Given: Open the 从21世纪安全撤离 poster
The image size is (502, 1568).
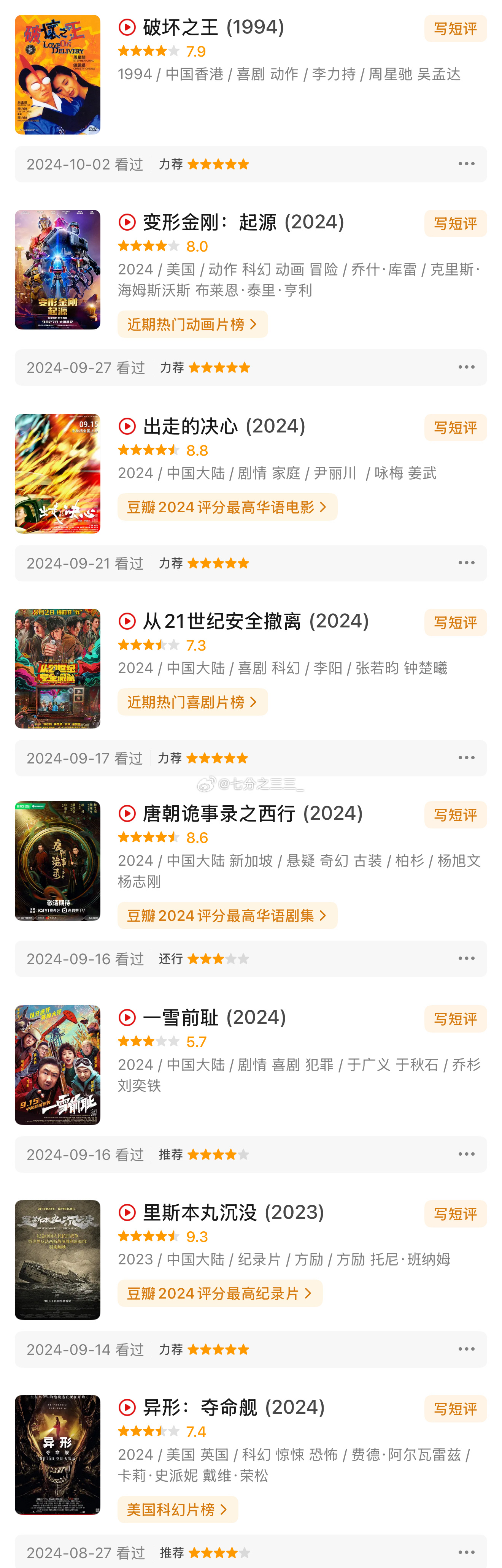Looking at the screenshot, I should [57, 668].
